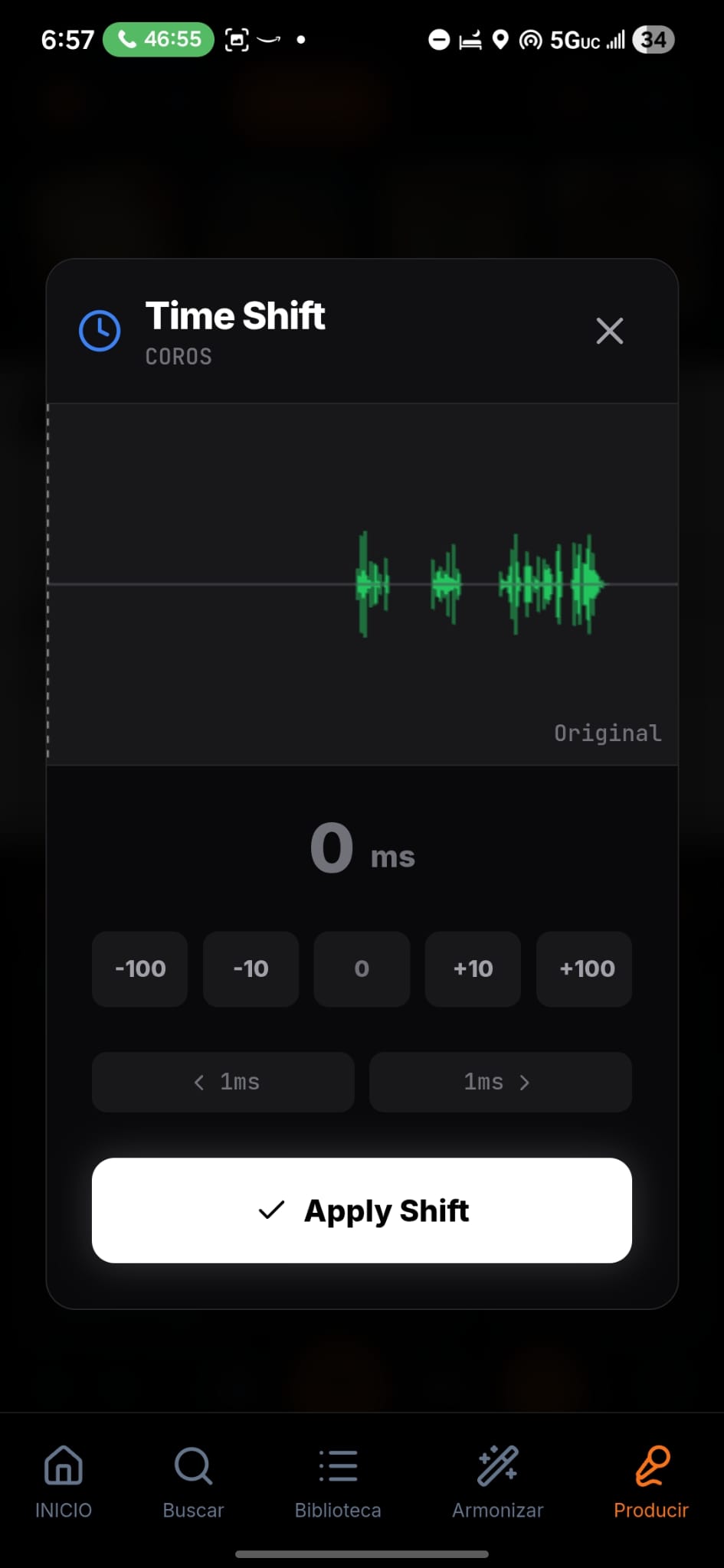Viewport: 724px width, 1568px height.
Task: Tap the Original waveform preview of COROS
Action: click(x=362, y=582)
